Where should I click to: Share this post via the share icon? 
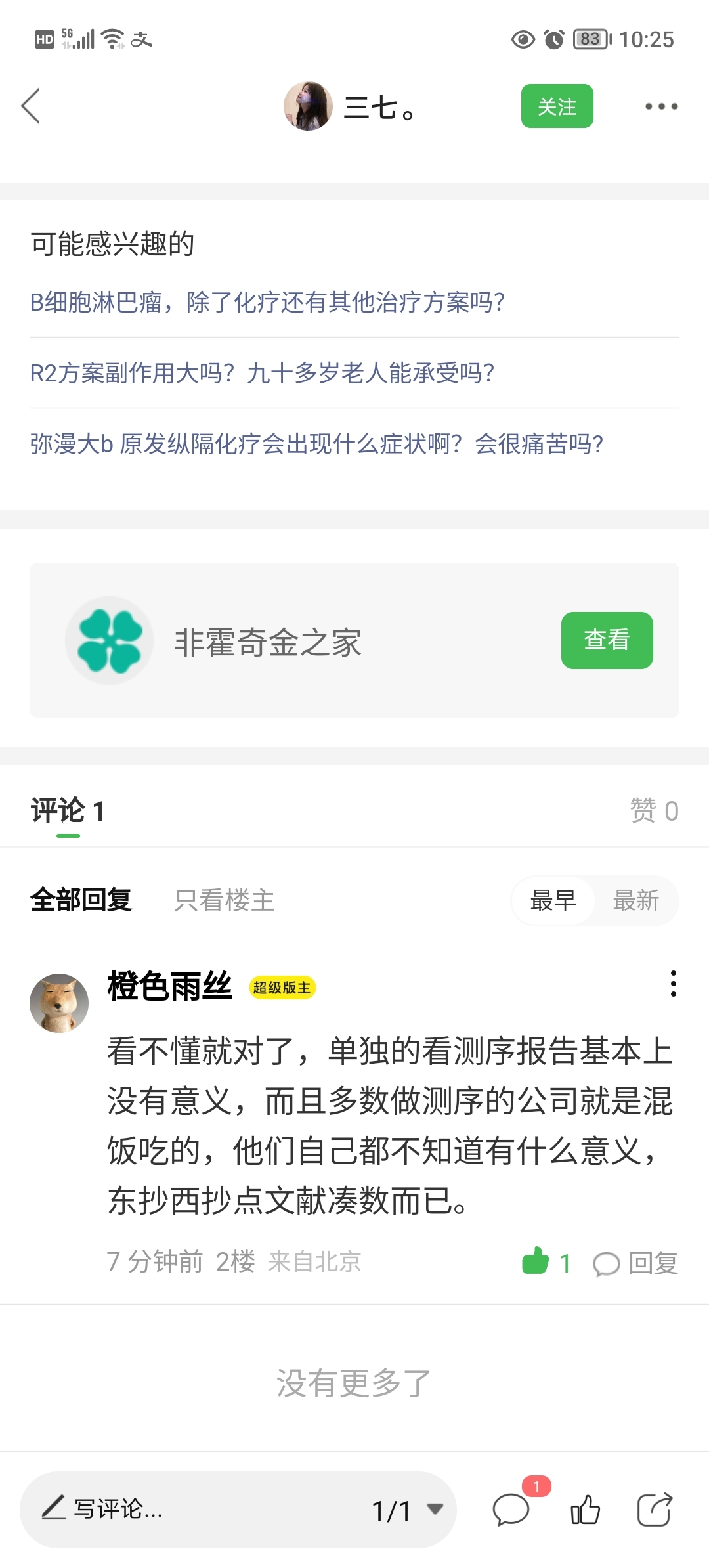(x=655, y=1510)
